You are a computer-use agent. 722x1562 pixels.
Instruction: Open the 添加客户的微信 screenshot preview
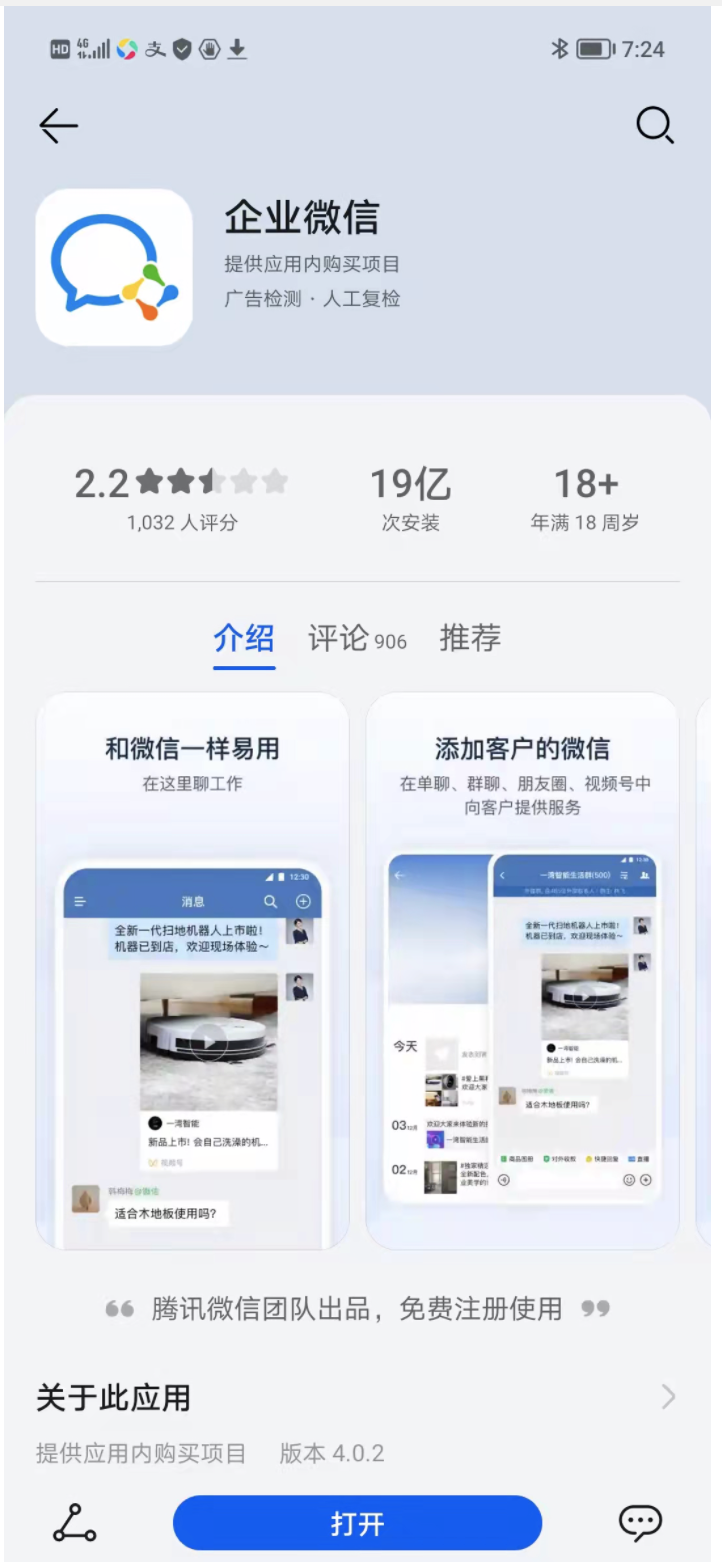(522, 970)
